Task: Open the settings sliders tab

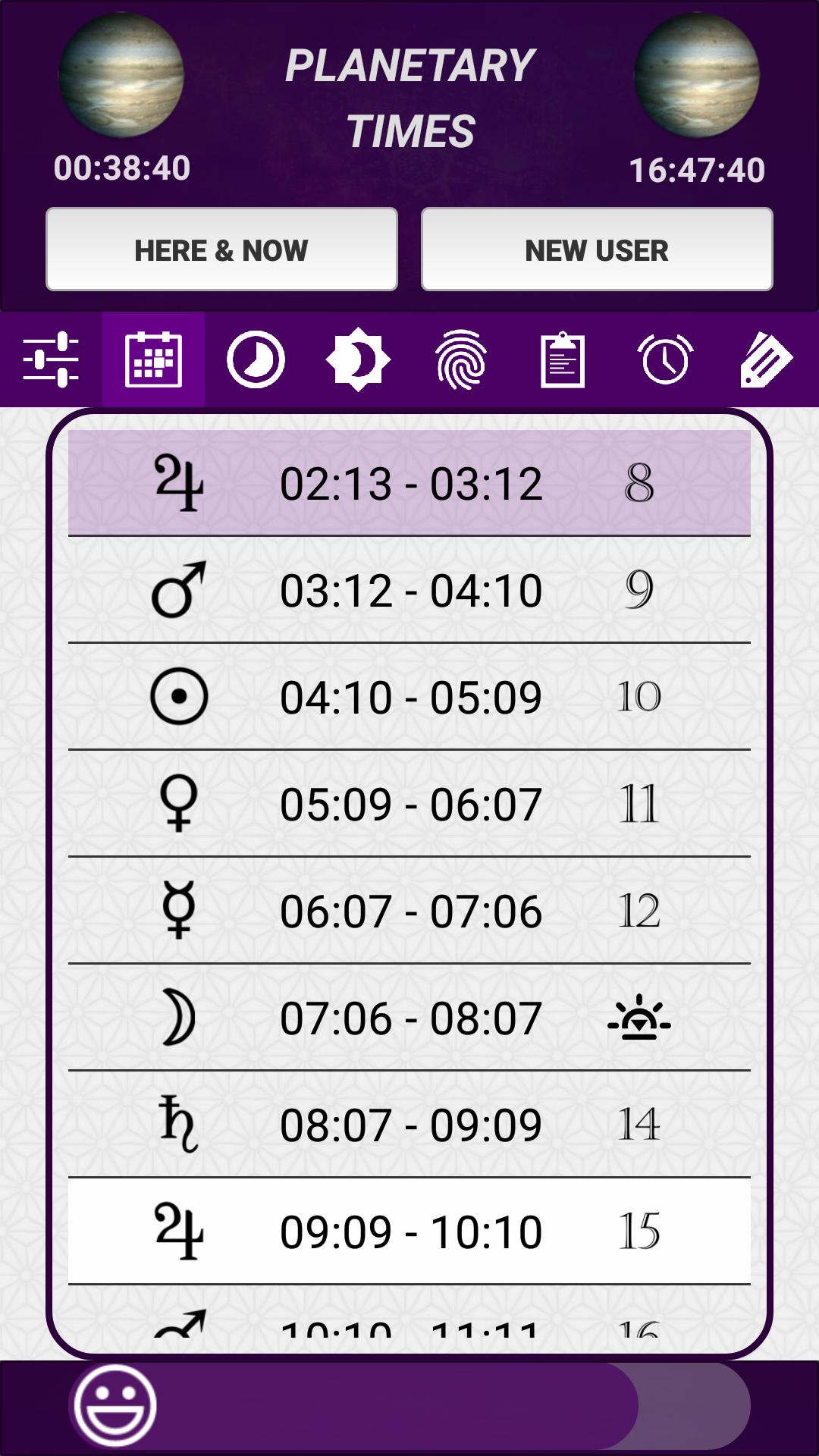Action: [x=51, y=359]
